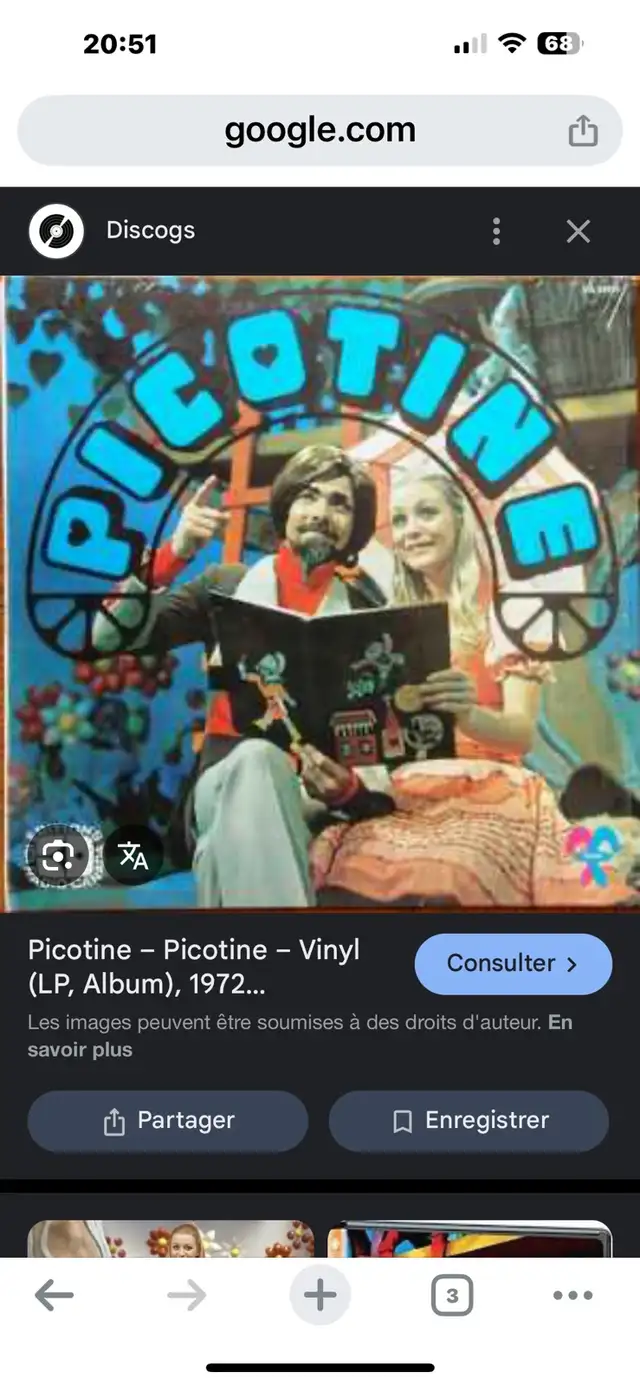Translate text in the image
Image resolution: width=640 pixels, height=1386 pixels.
tap(133, 855)
